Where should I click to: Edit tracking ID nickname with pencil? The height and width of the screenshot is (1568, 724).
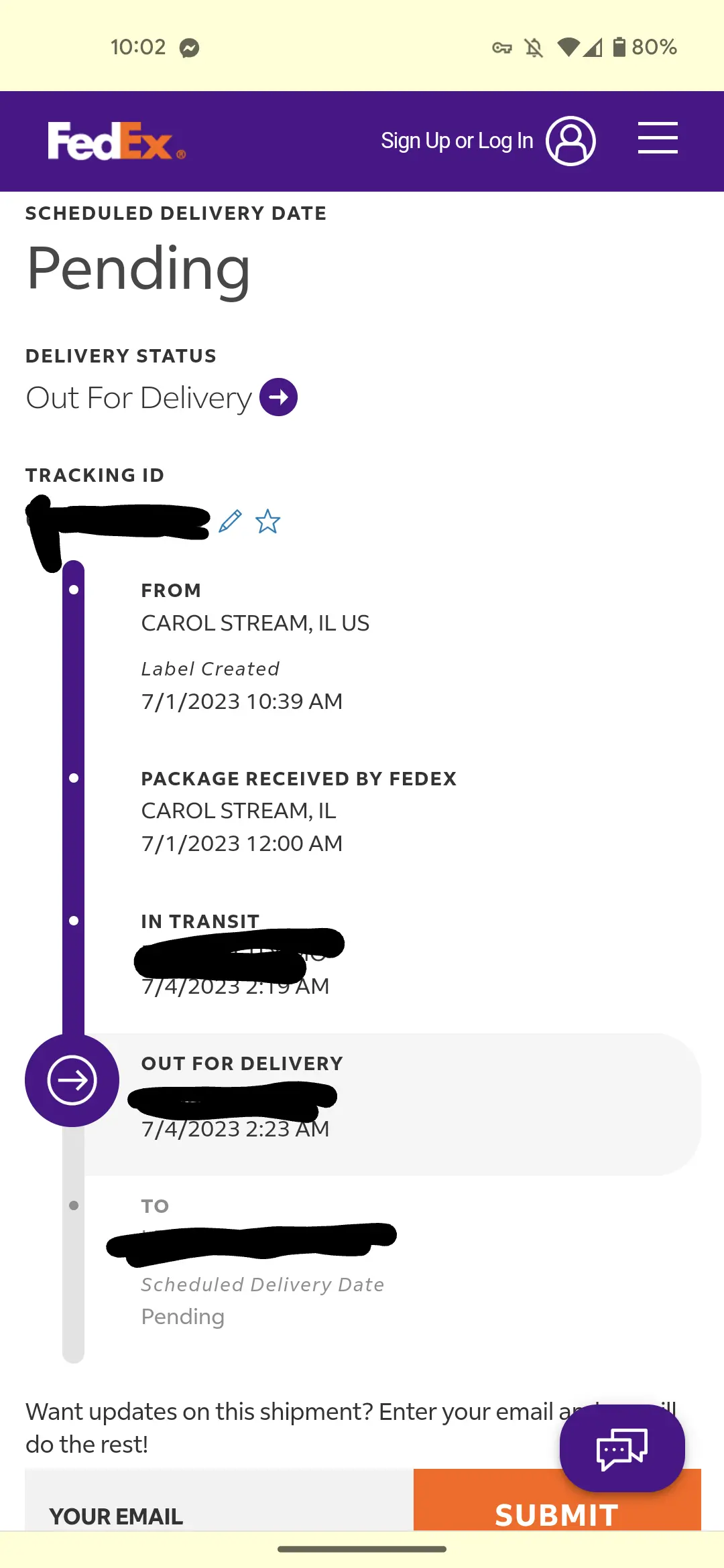pos(230,521)
